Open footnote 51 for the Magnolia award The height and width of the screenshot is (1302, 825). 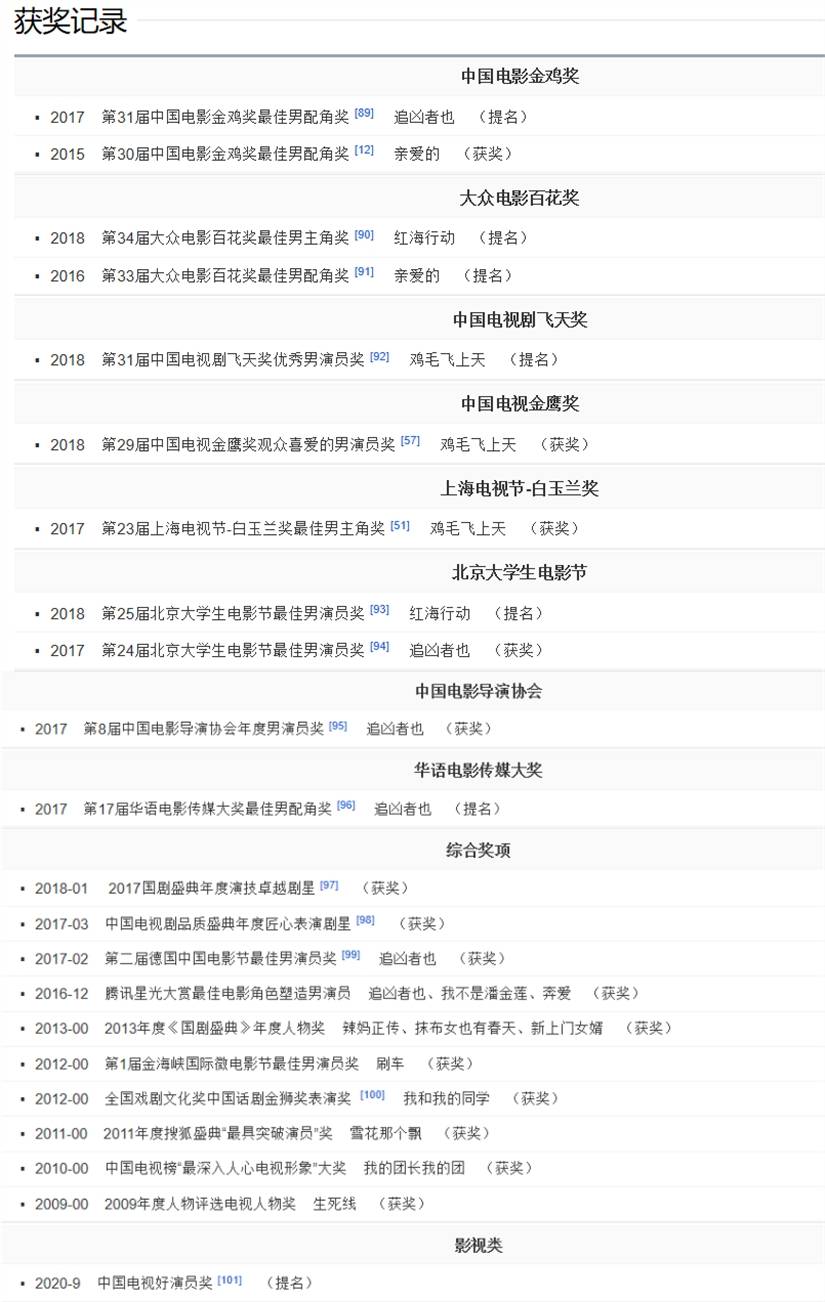pos(400,526)
